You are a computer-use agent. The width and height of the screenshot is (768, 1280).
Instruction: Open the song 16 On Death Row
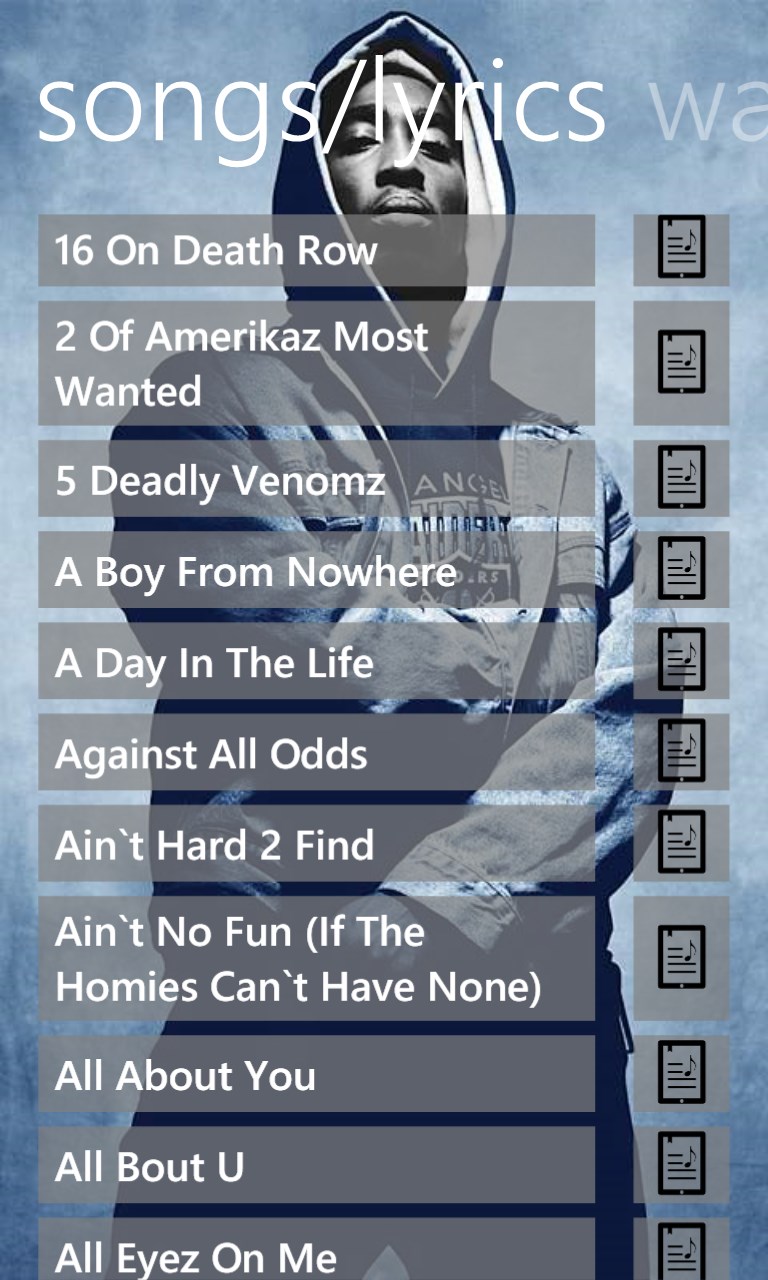[x=316, y=250]
